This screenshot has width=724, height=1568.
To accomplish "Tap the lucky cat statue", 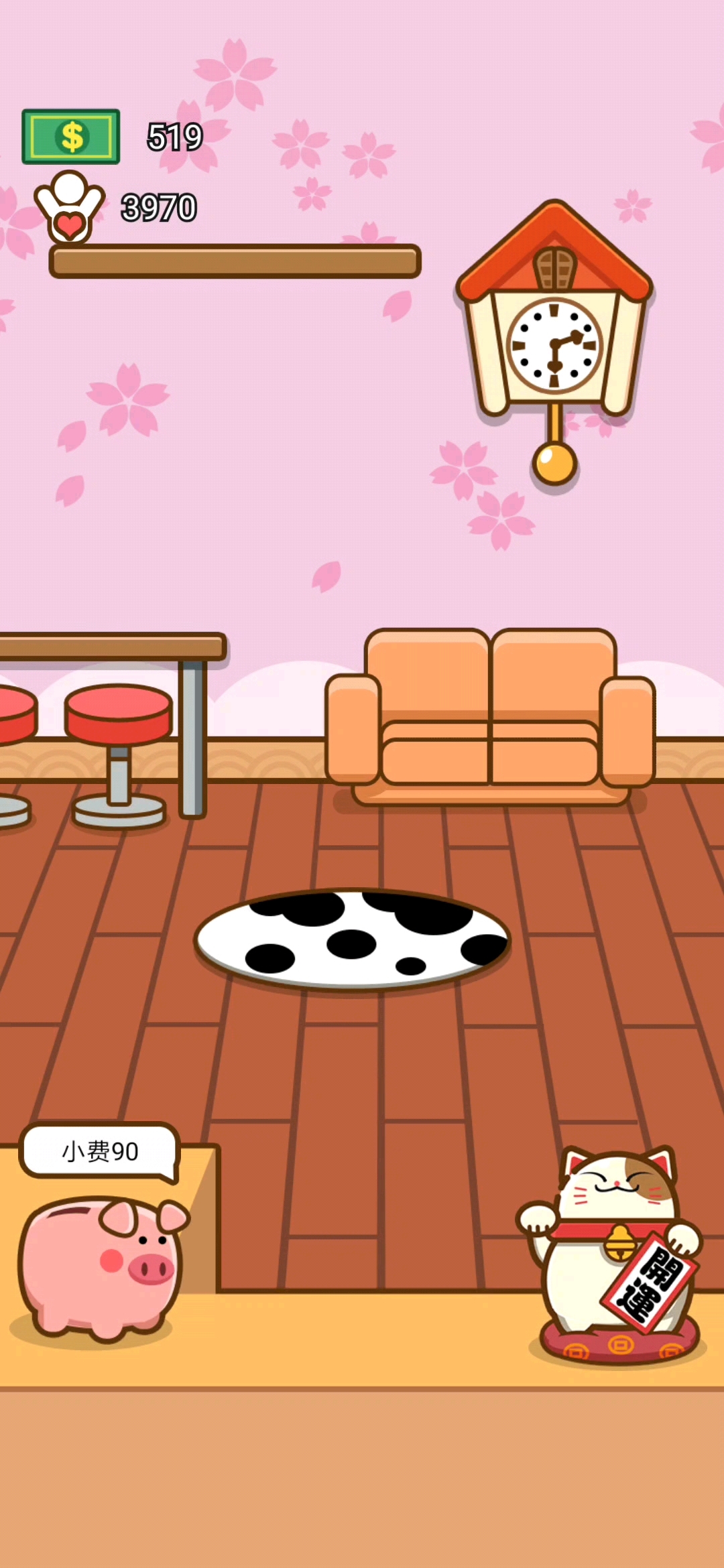I will point(613,1253).
